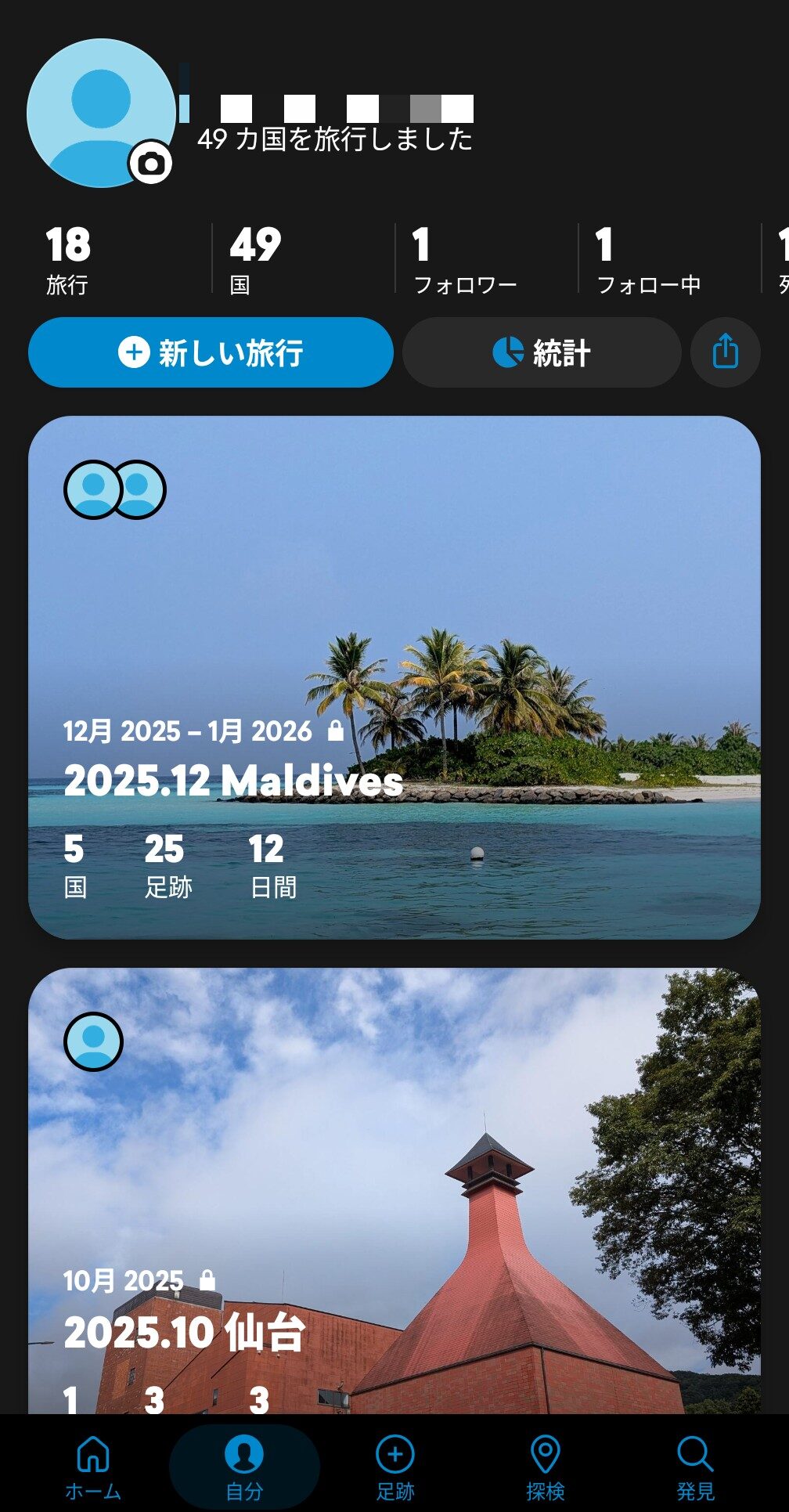Open the 統計 statistics button
This screenshot has height=1512, width=789.
(542, 352)
